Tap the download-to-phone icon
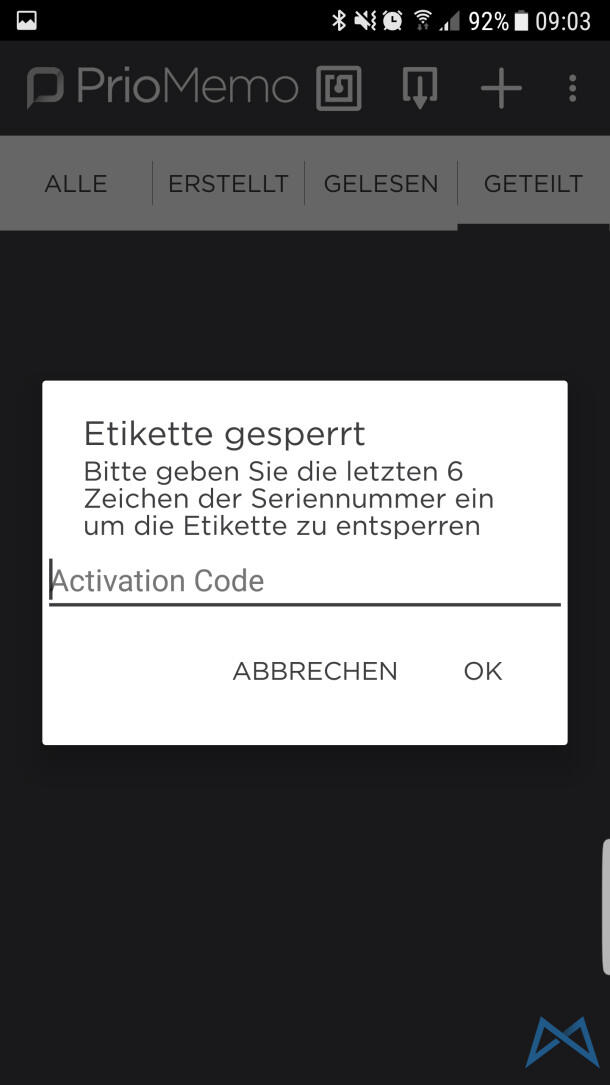Screen dimensions: 610x1085 (x=420, y=89)
